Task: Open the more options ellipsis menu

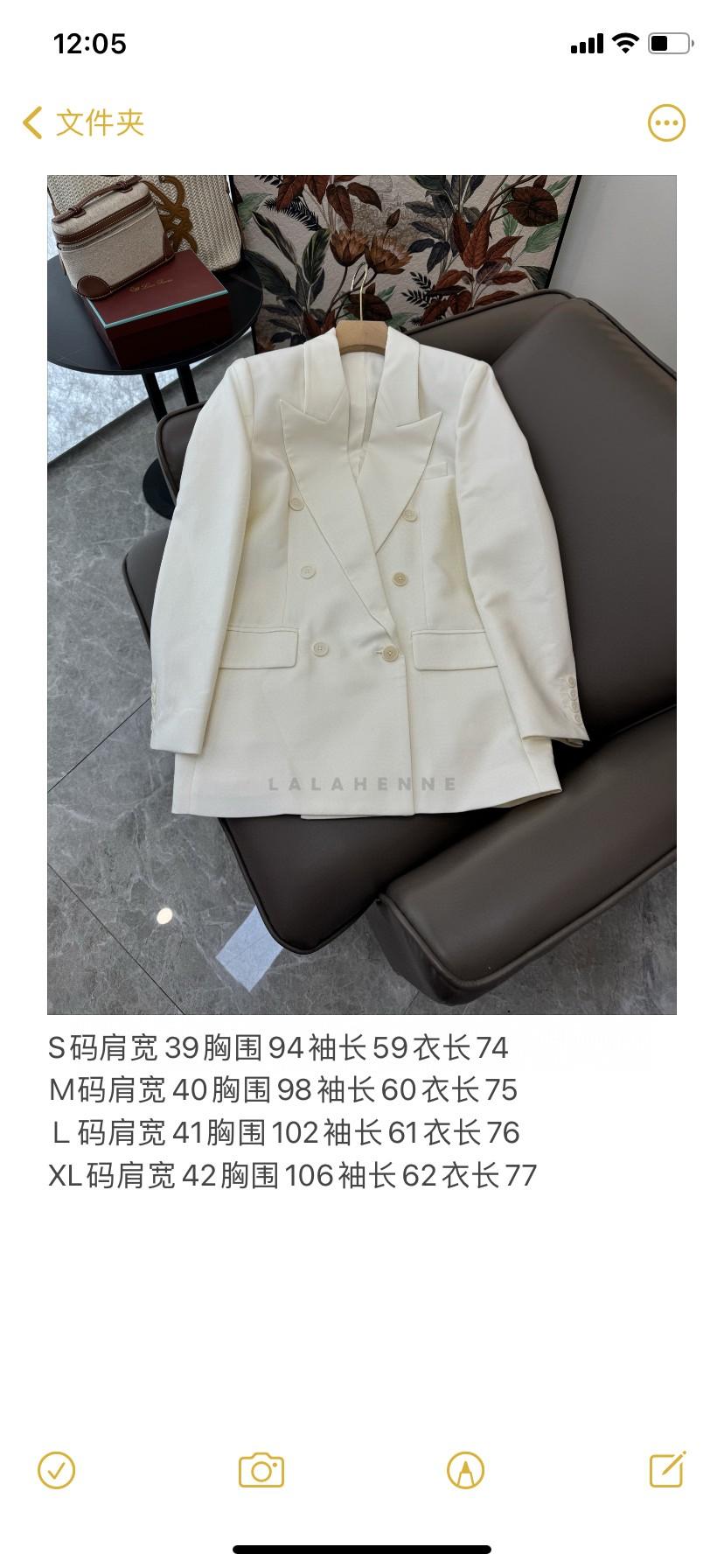Action: 666,122
